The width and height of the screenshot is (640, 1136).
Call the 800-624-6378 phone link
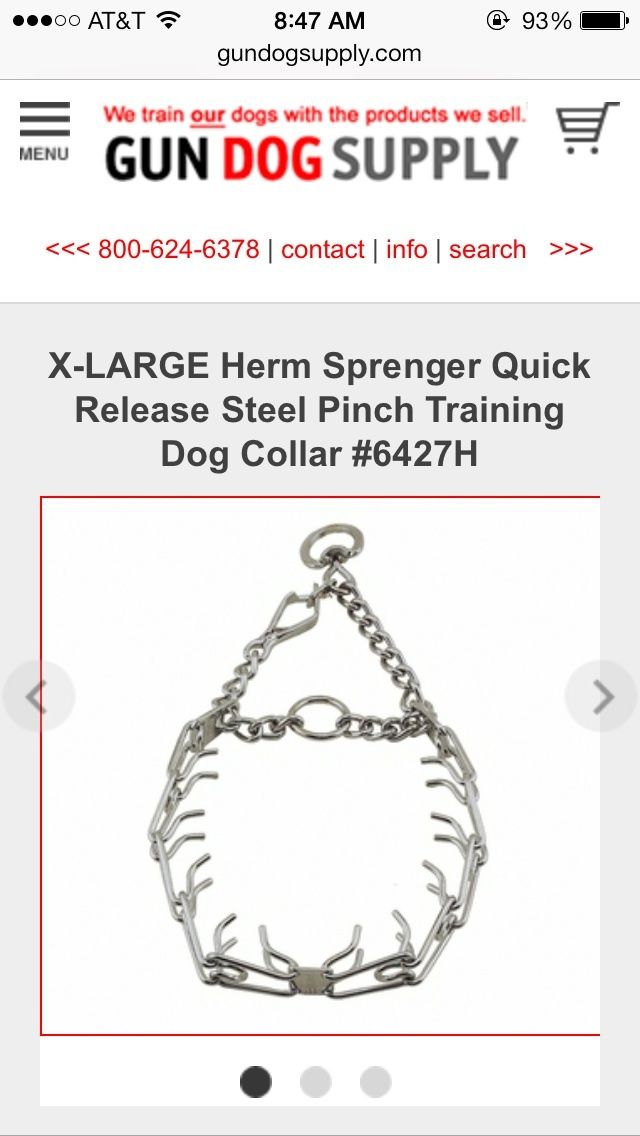pyautogui.click(x=178, y=249)
